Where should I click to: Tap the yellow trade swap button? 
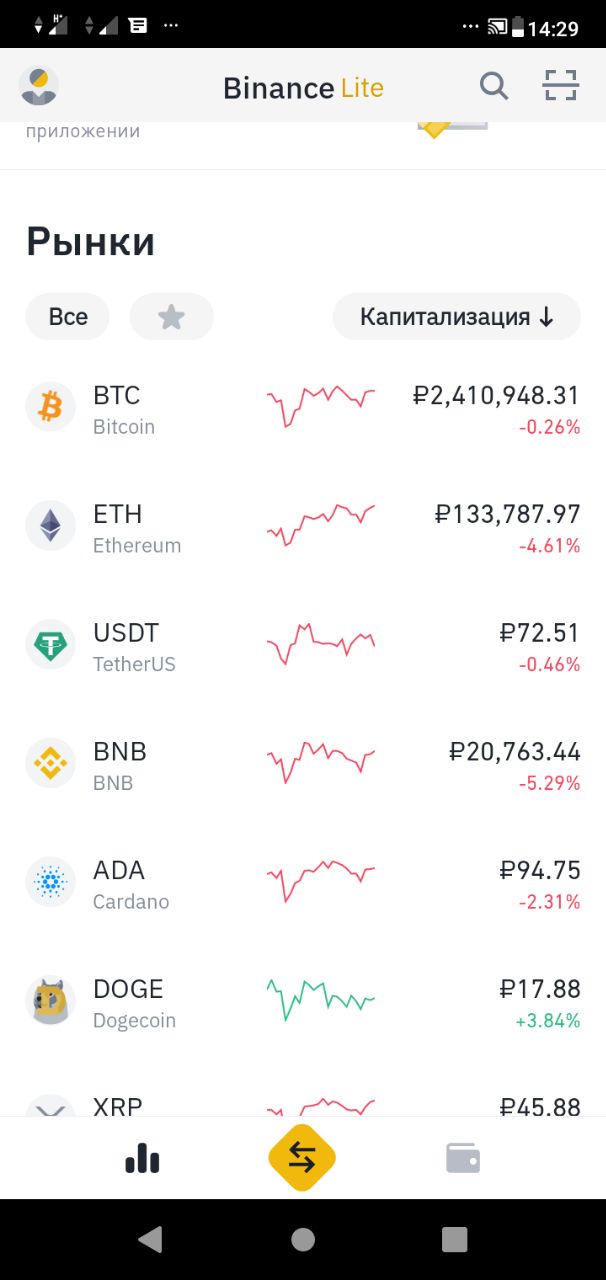(302, 1158)
